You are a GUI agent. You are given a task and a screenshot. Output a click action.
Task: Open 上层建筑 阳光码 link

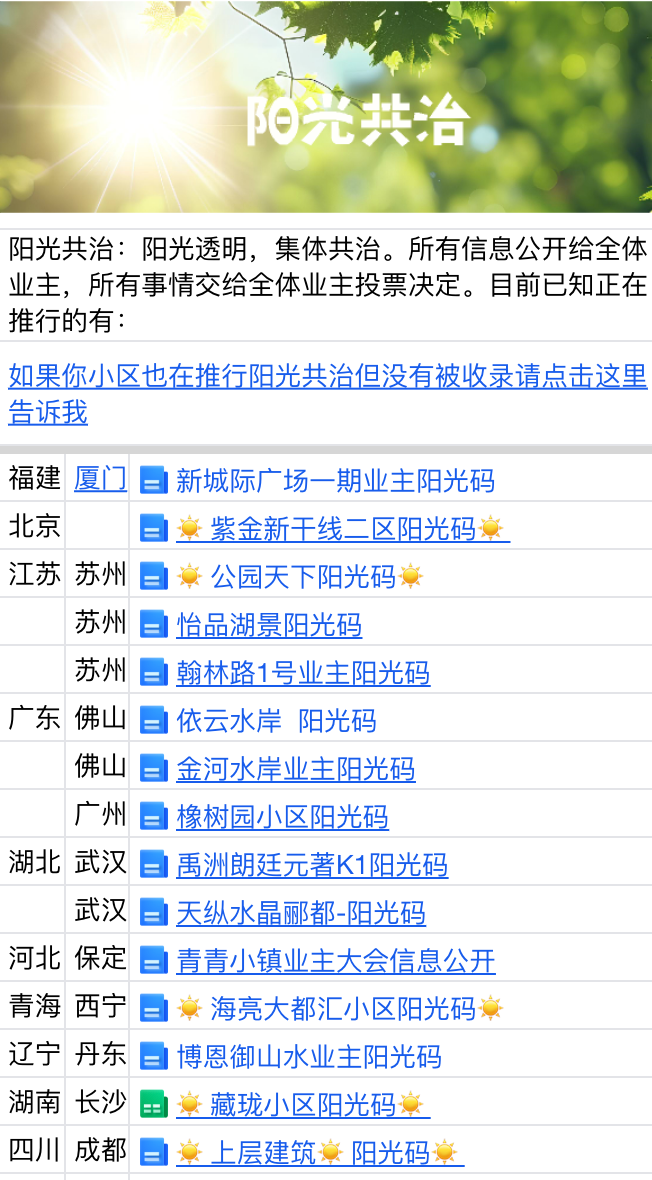click(x=320, y=1153)
